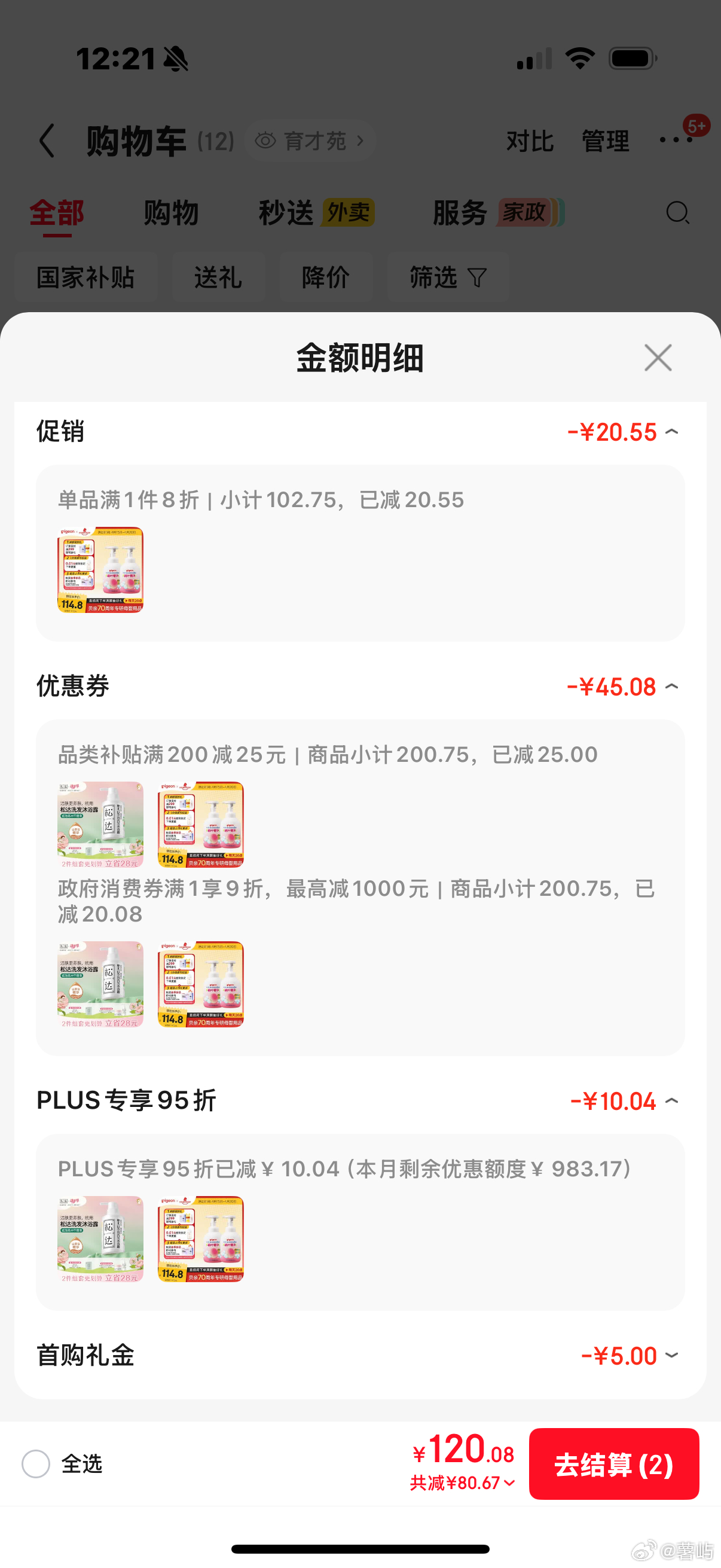This screenshot has width=721, height=1568.
Task: Open the 对比 compare option
Action: (529, 141)
